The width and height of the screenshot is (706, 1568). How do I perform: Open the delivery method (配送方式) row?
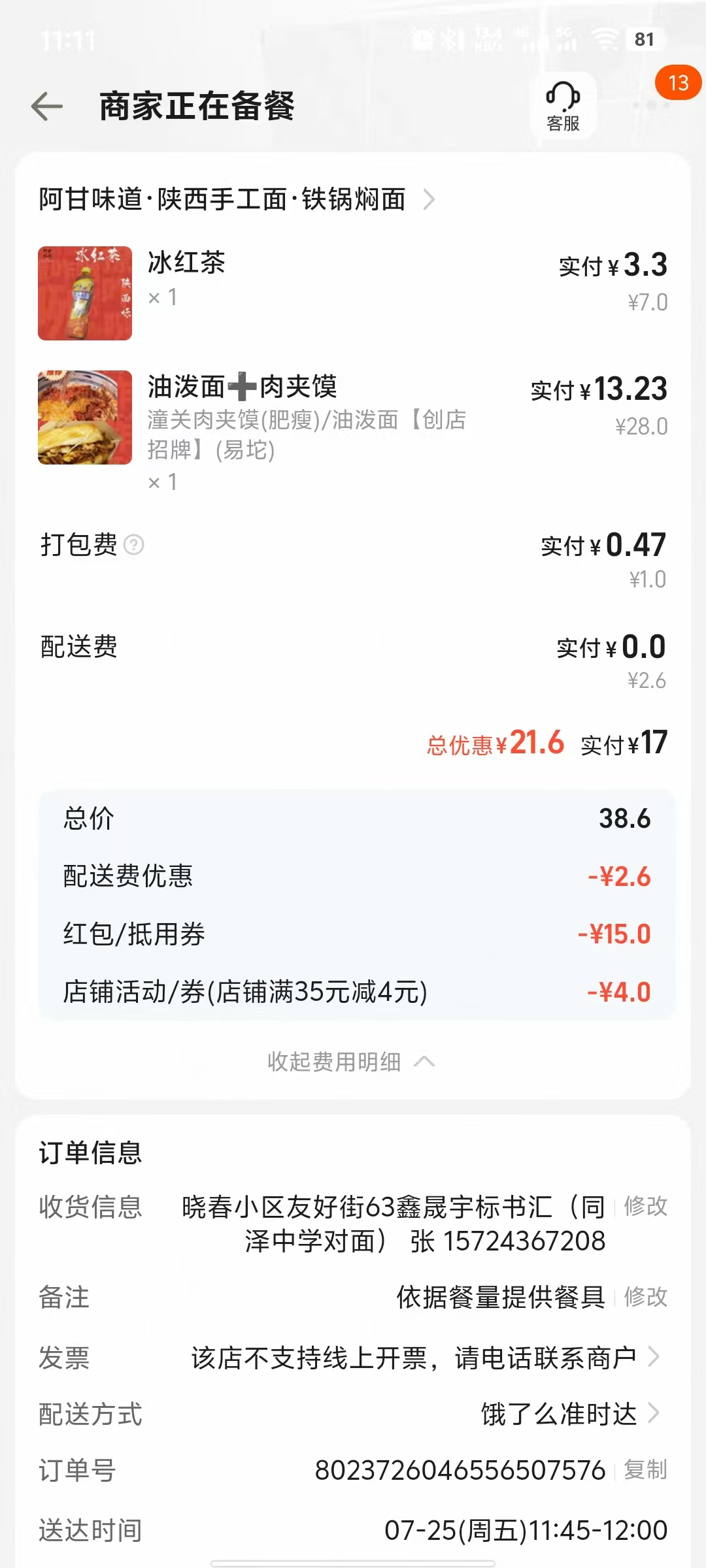(x=569, y=1414)
